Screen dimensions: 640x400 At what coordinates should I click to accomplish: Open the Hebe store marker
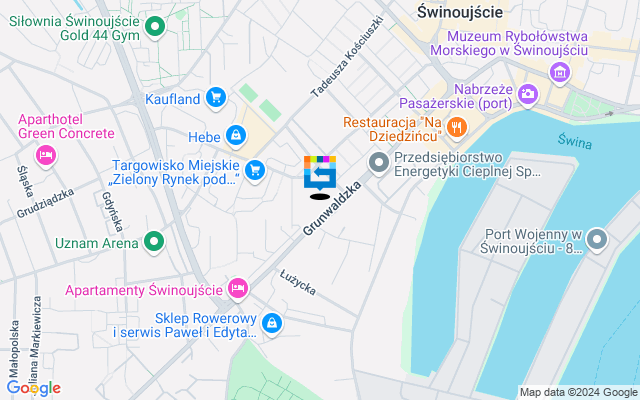tap(235, 135)
